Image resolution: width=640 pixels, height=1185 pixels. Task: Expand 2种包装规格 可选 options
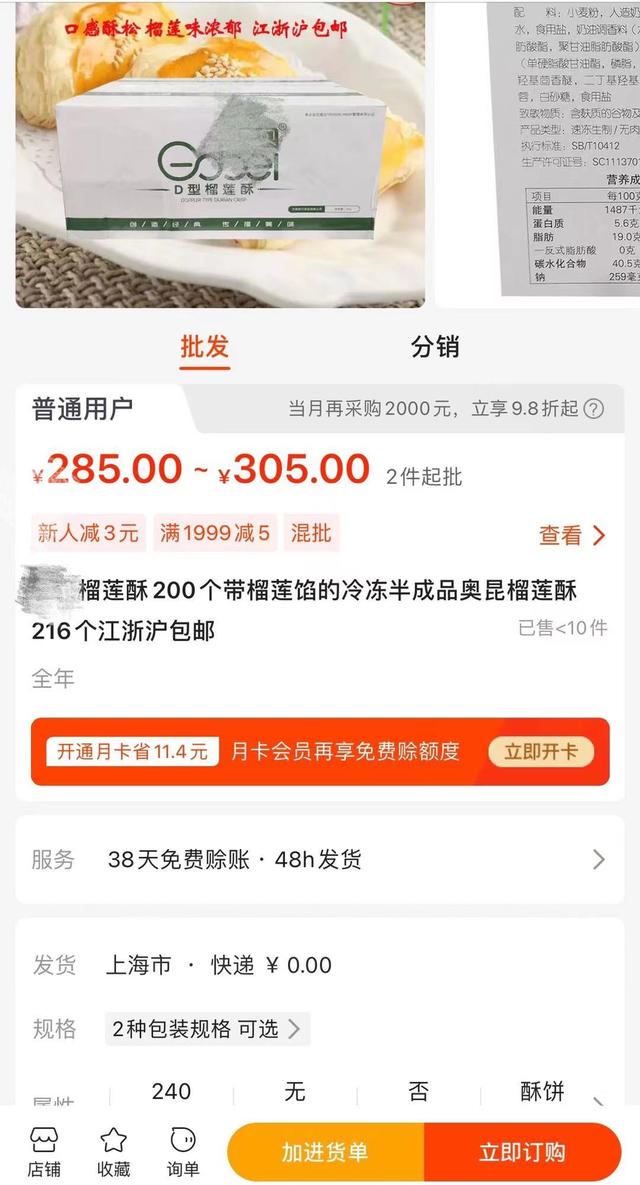(207, 1029)
